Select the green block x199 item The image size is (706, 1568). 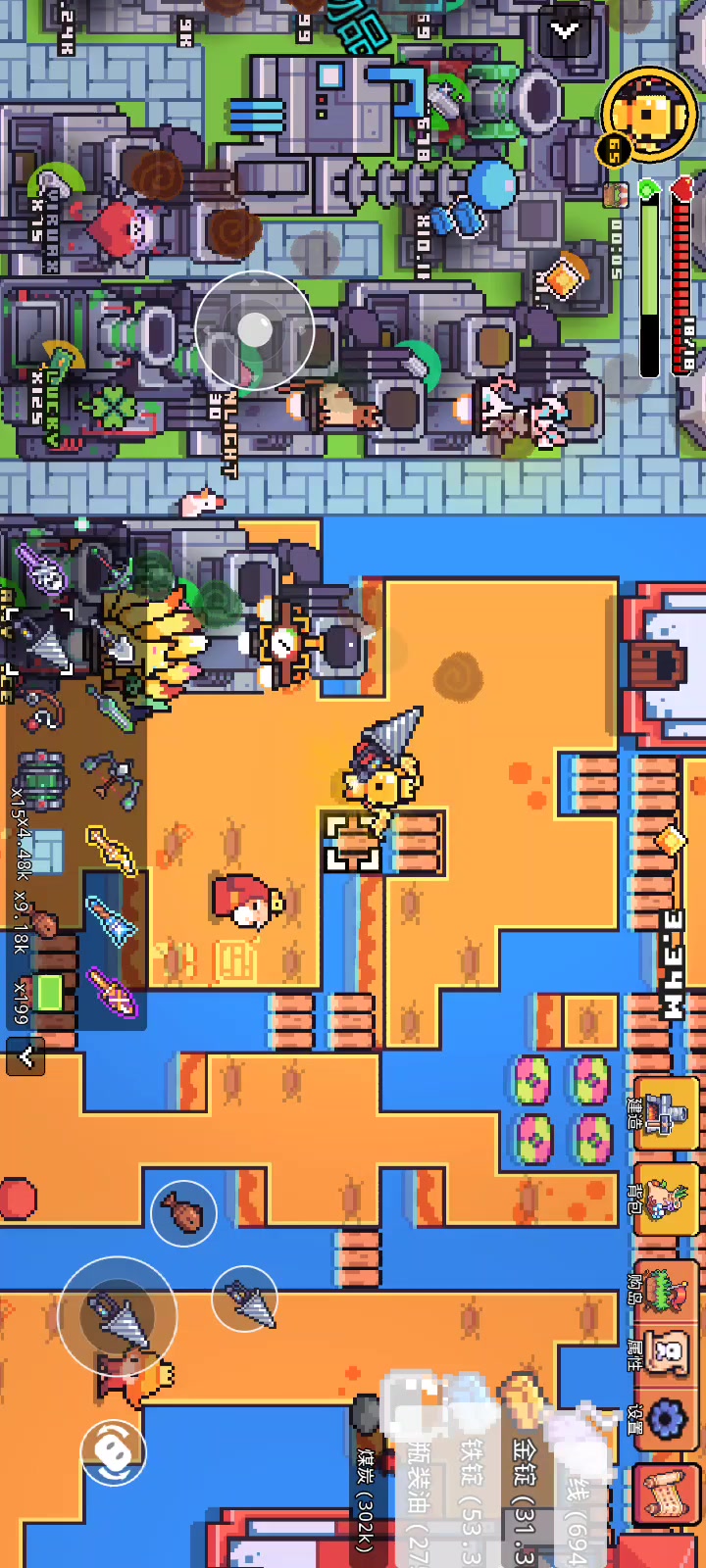(47, 994)
